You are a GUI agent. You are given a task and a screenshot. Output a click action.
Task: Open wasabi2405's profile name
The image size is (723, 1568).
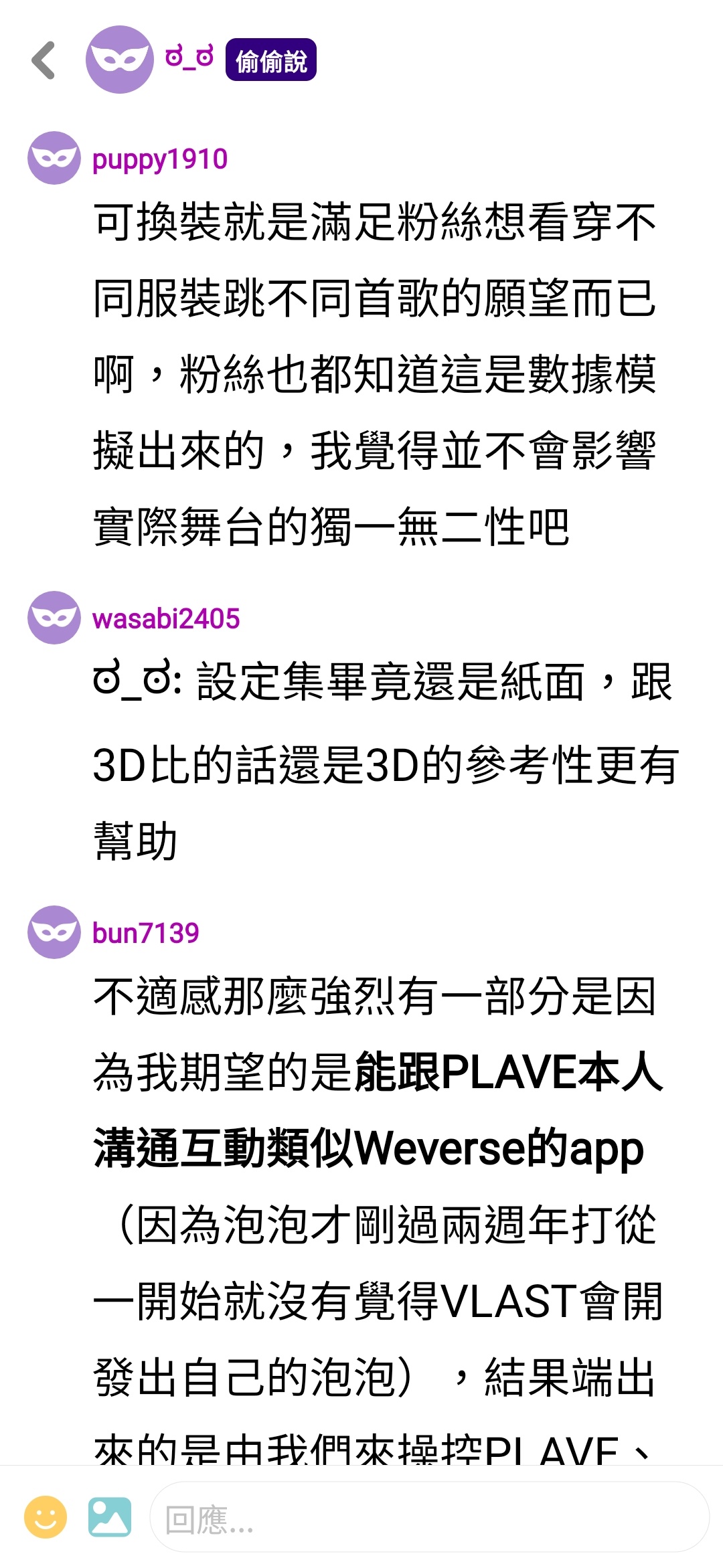pyautogui.click(x=166, y=618)
